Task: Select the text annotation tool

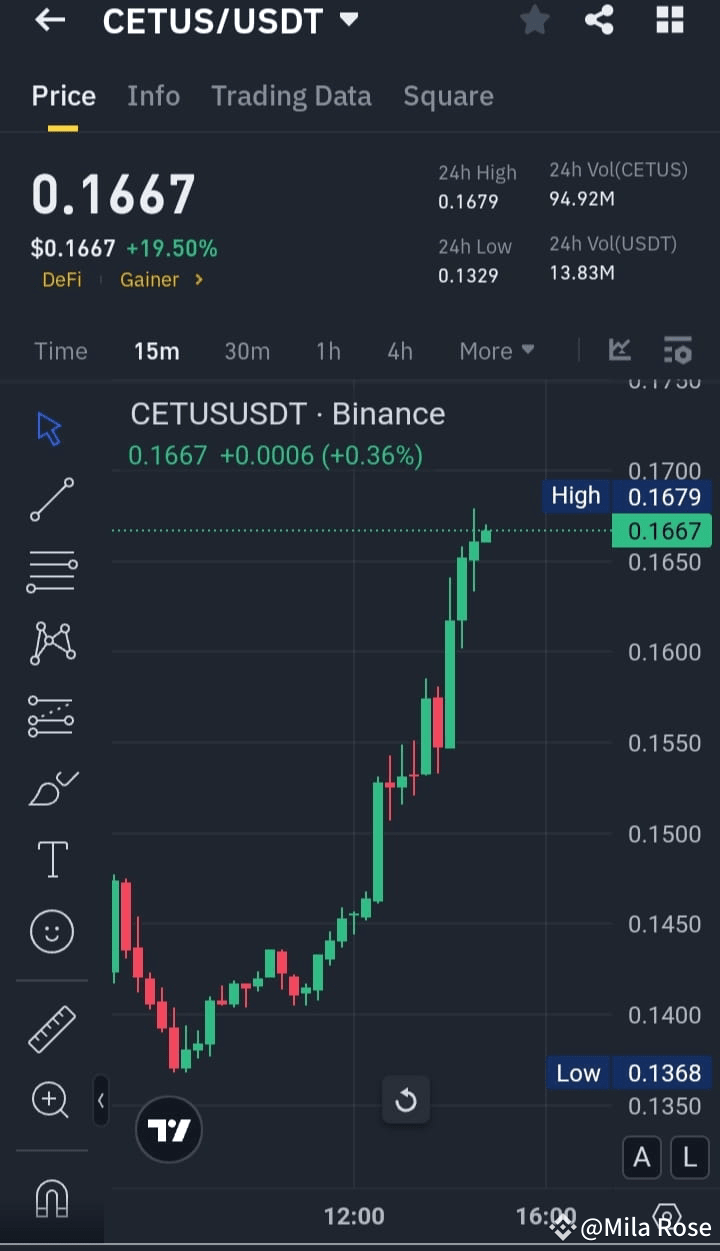Action: click(x=51, y=859)
